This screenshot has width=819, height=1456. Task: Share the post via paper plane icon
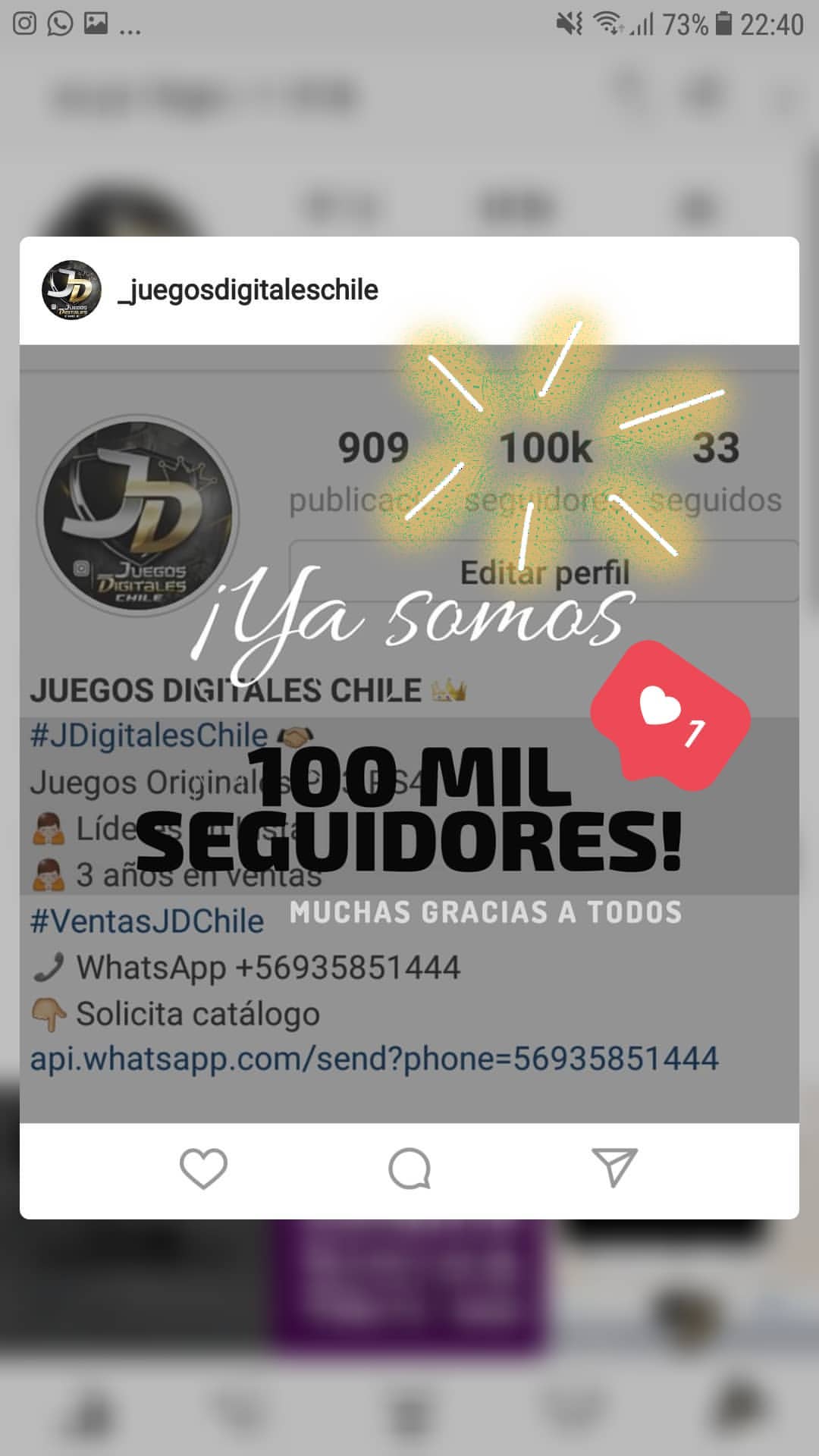point(613,1167)
